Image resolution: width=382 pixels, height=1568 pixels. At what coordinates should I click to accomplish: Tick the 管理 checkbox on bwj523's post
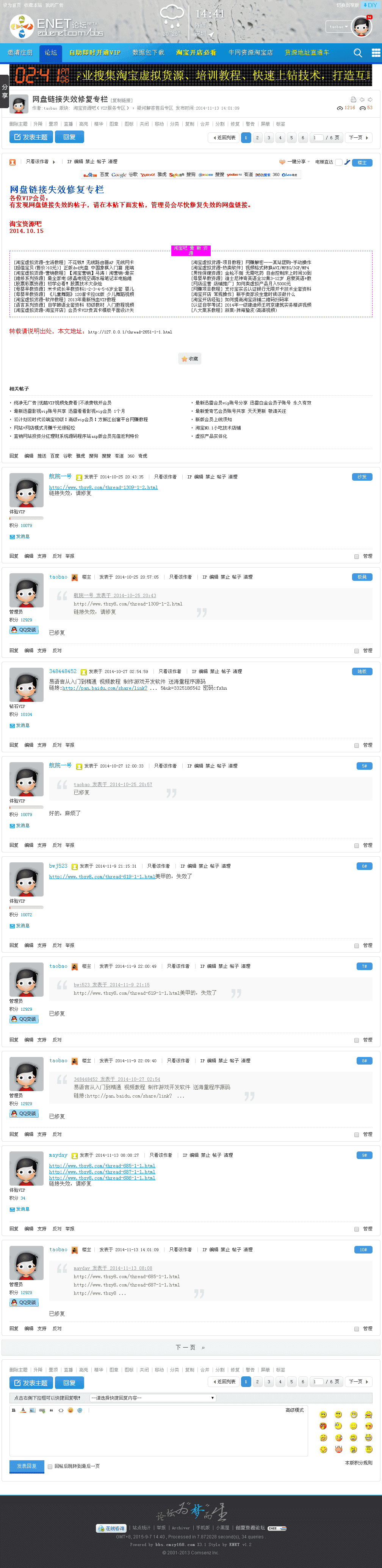click(357, 945)
